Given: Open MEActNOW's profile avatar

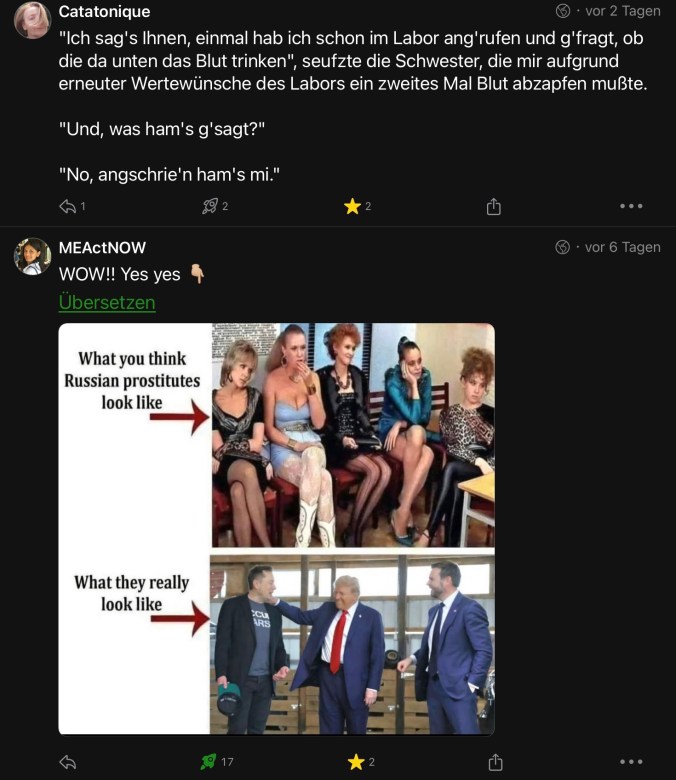Looking at the screenshot, I should click(33, 256).
